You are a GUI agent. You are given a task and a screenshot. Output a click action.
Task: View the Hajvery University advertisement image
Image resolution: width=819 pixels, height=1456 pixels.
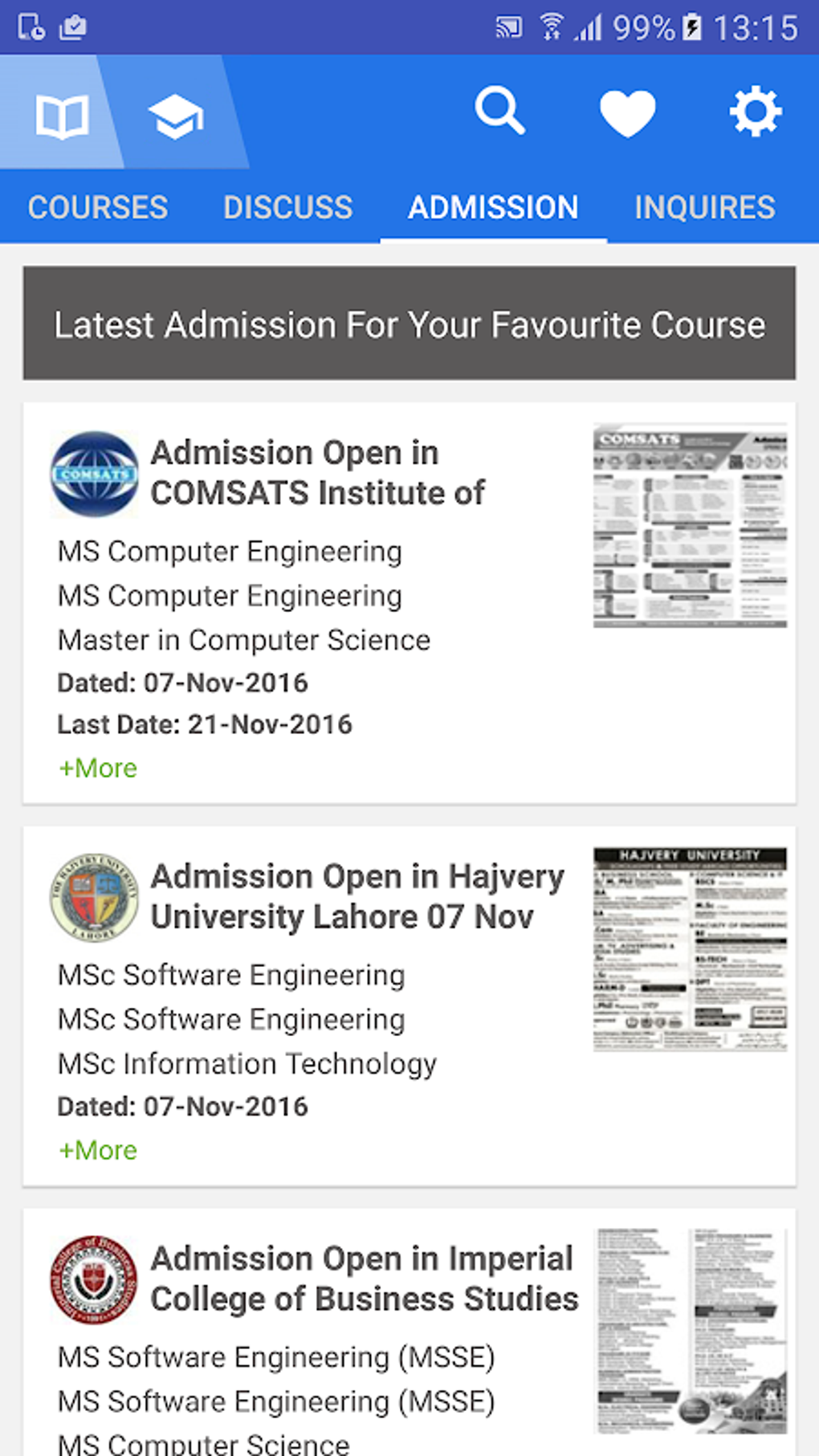[x=690, y=949]
